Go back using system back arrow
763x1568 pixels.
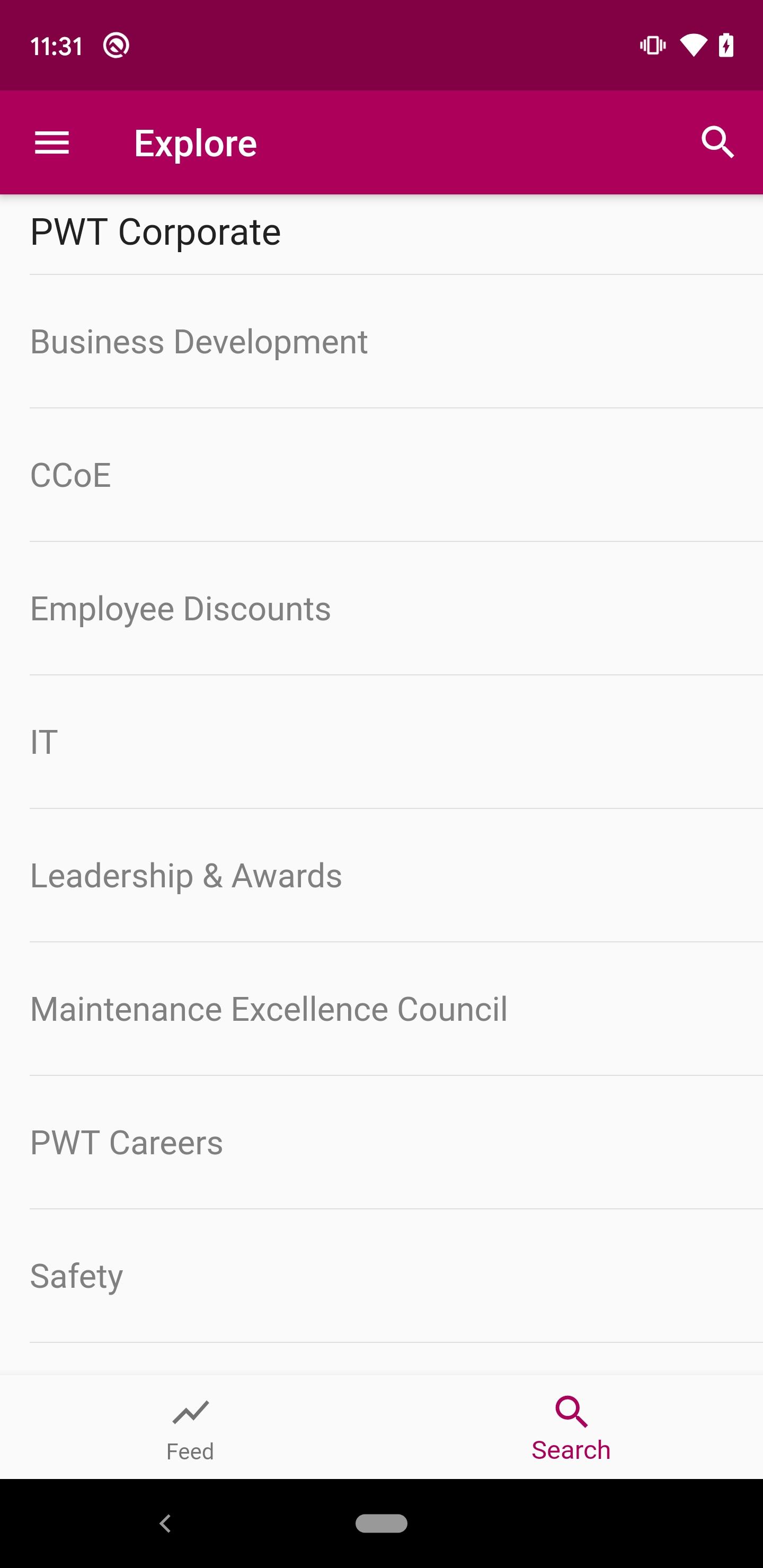pyautogui.click(x=165, y=1523)
